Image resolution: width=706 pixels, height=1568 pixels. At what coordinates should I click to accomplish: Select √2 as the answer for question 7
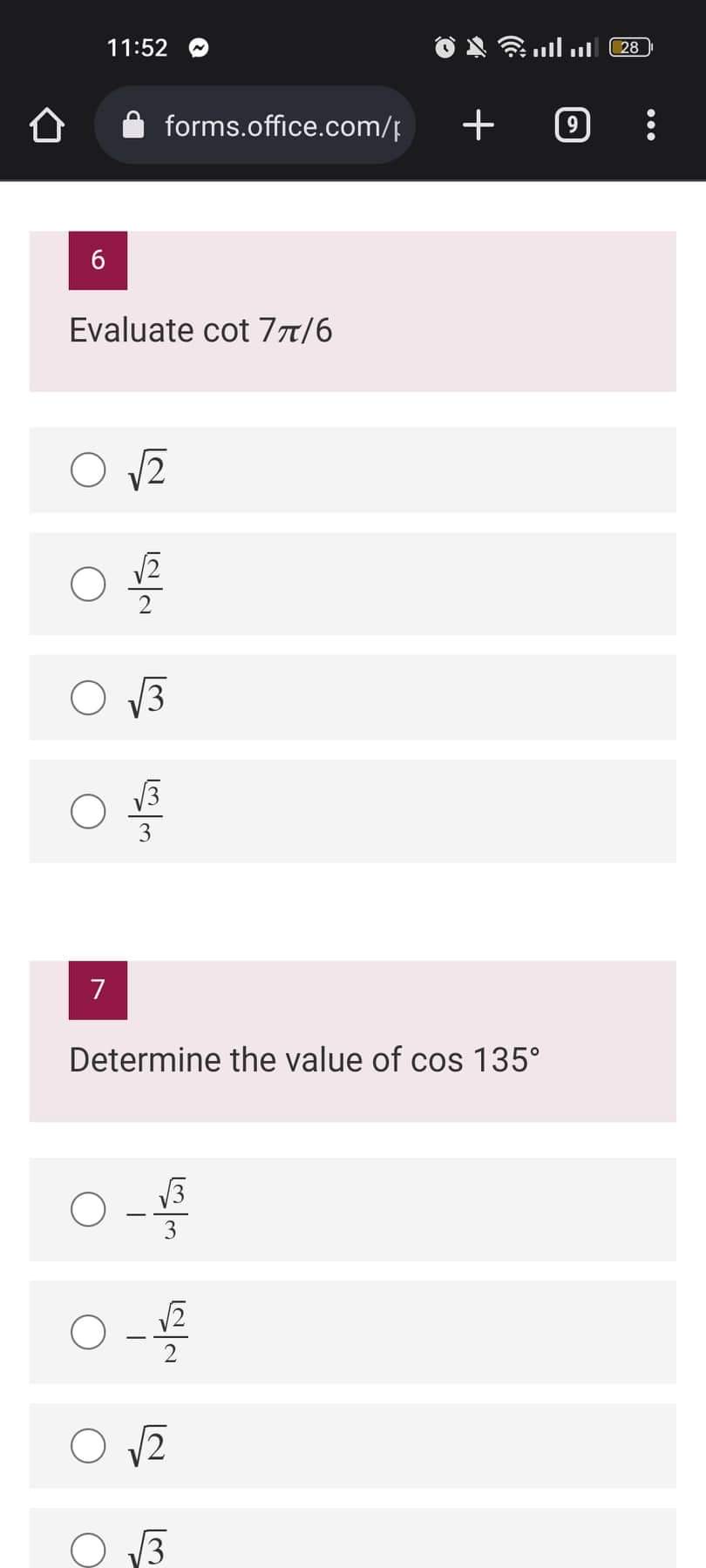pos(87,1446)
